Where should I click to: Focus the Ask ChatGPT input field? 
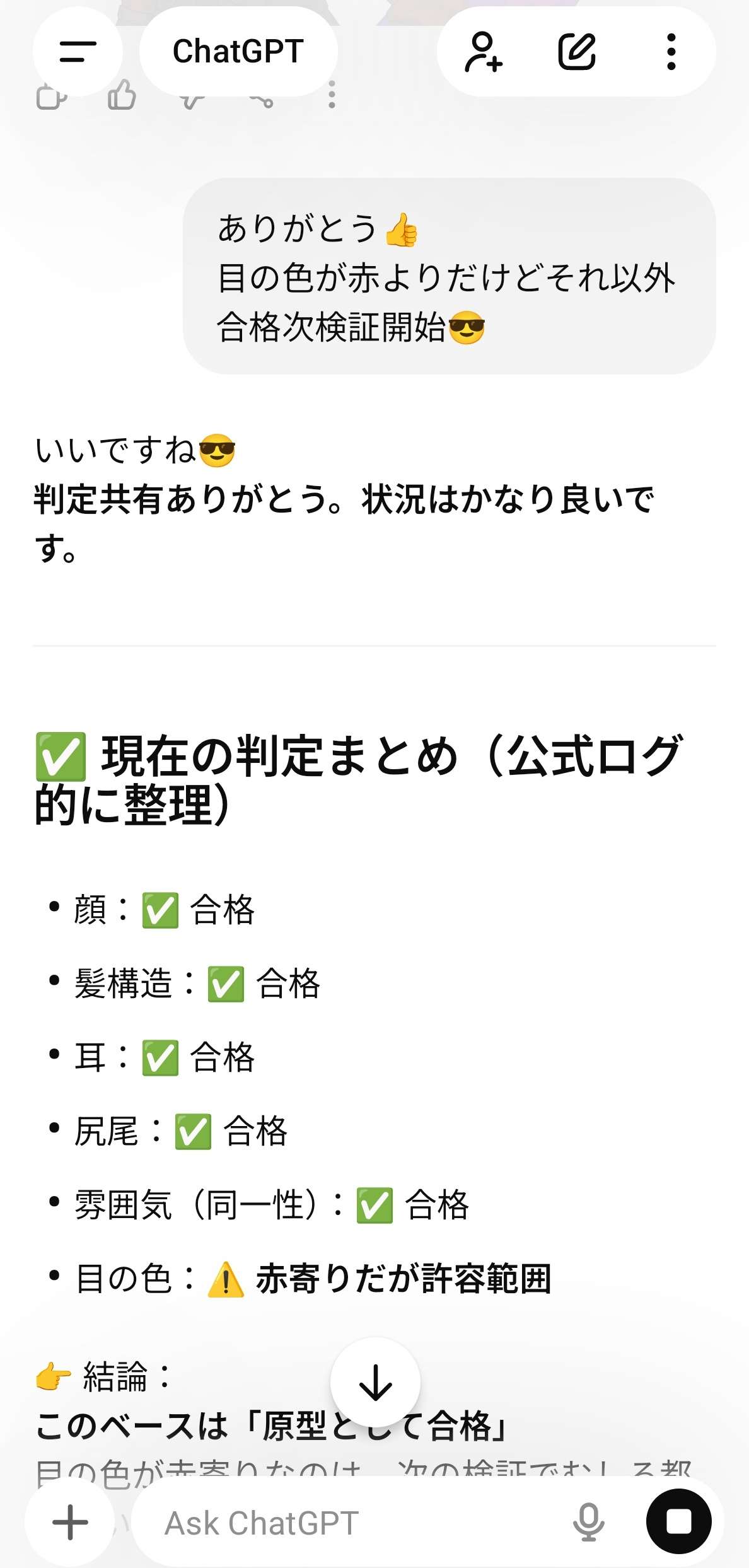(353, 1523)
